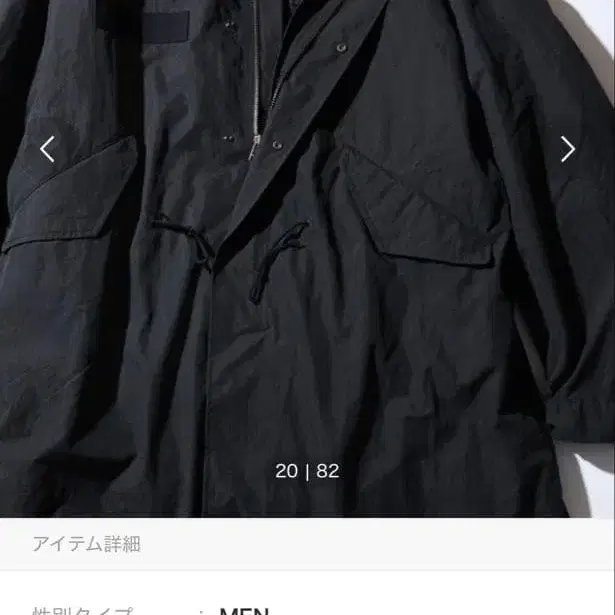615x615 pixels.
Task: Advance to the next product photo
Action: pyautogui.click(x=567, y=150)
